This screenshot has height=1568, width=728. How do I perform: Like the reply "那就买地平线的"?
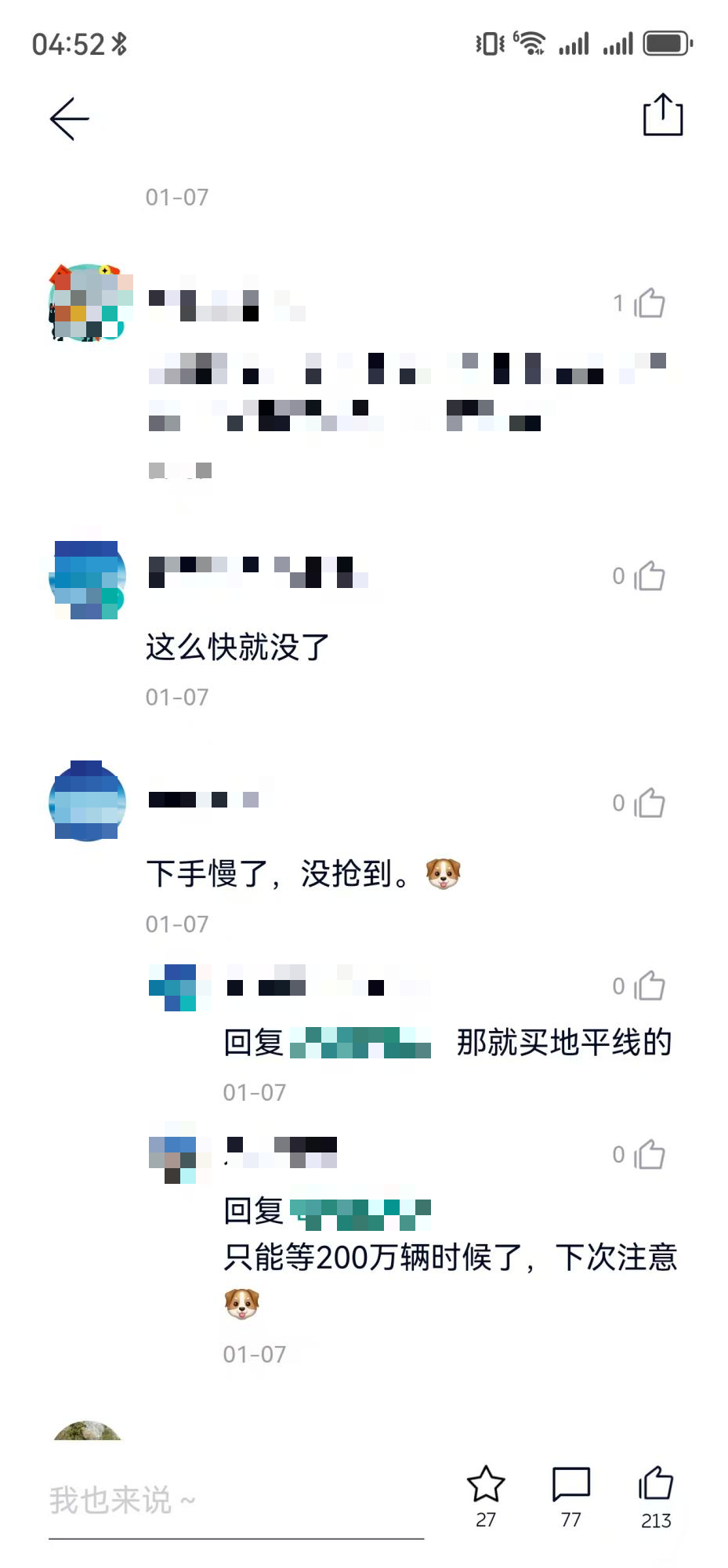[649, 986]
